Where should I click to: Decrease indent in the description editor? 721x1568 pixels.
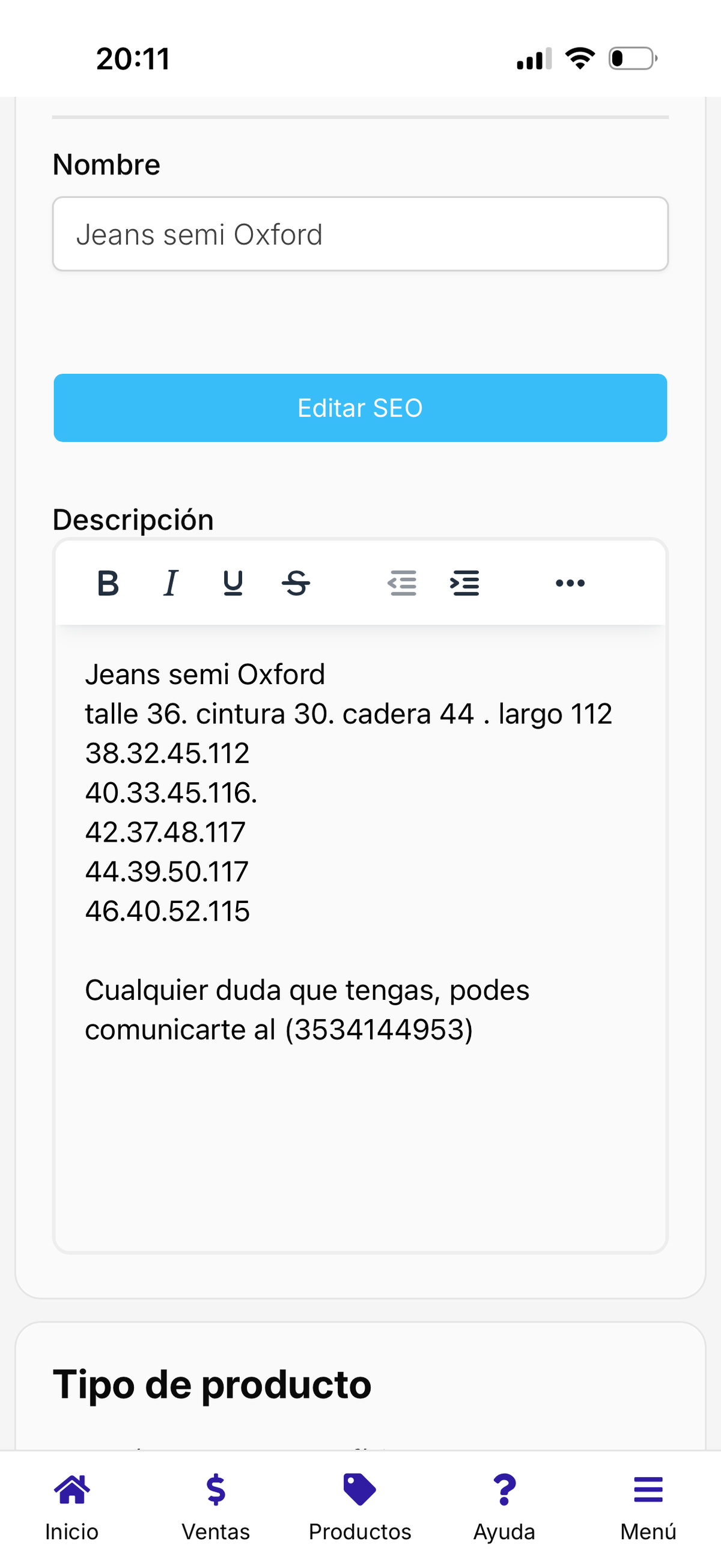click(402, 583)
